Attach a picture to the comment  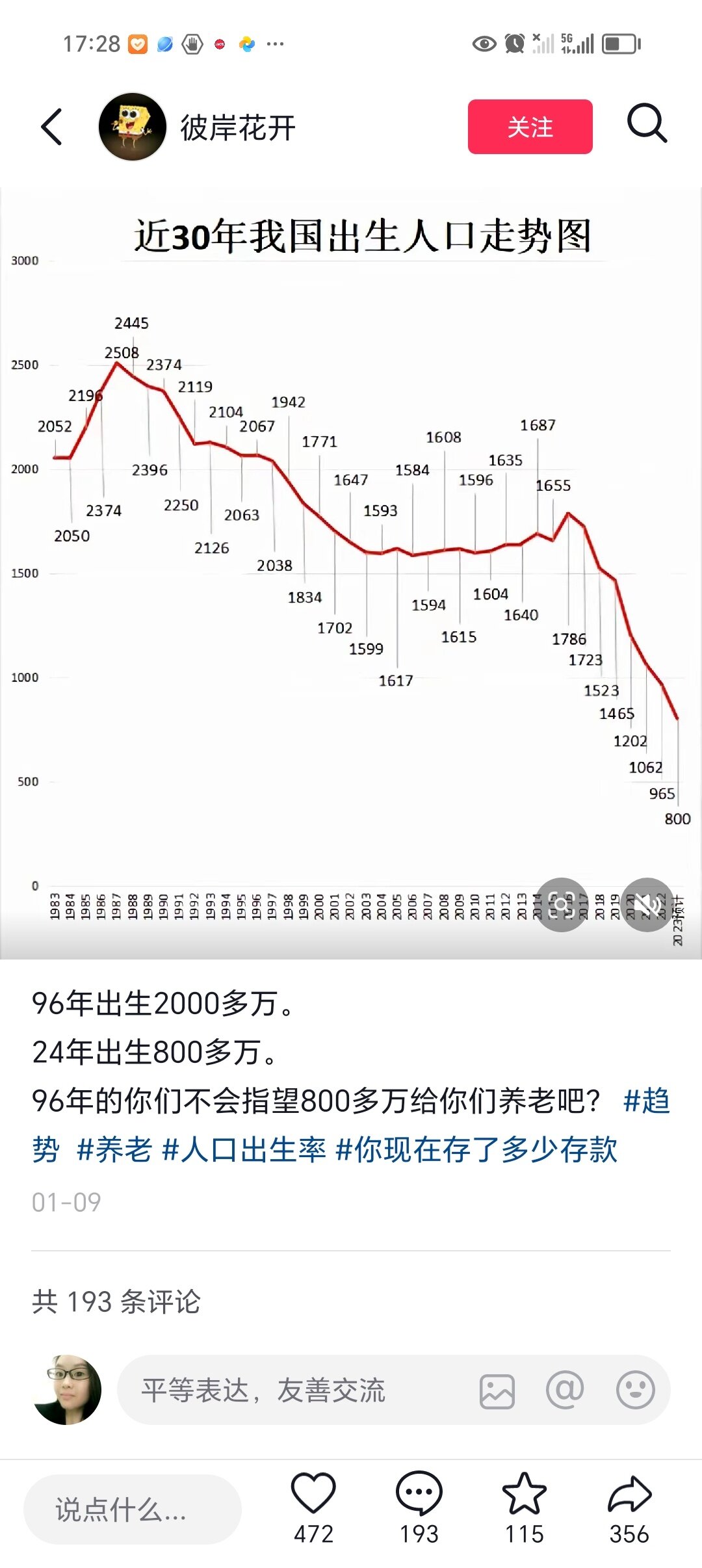click(497, 1391)
